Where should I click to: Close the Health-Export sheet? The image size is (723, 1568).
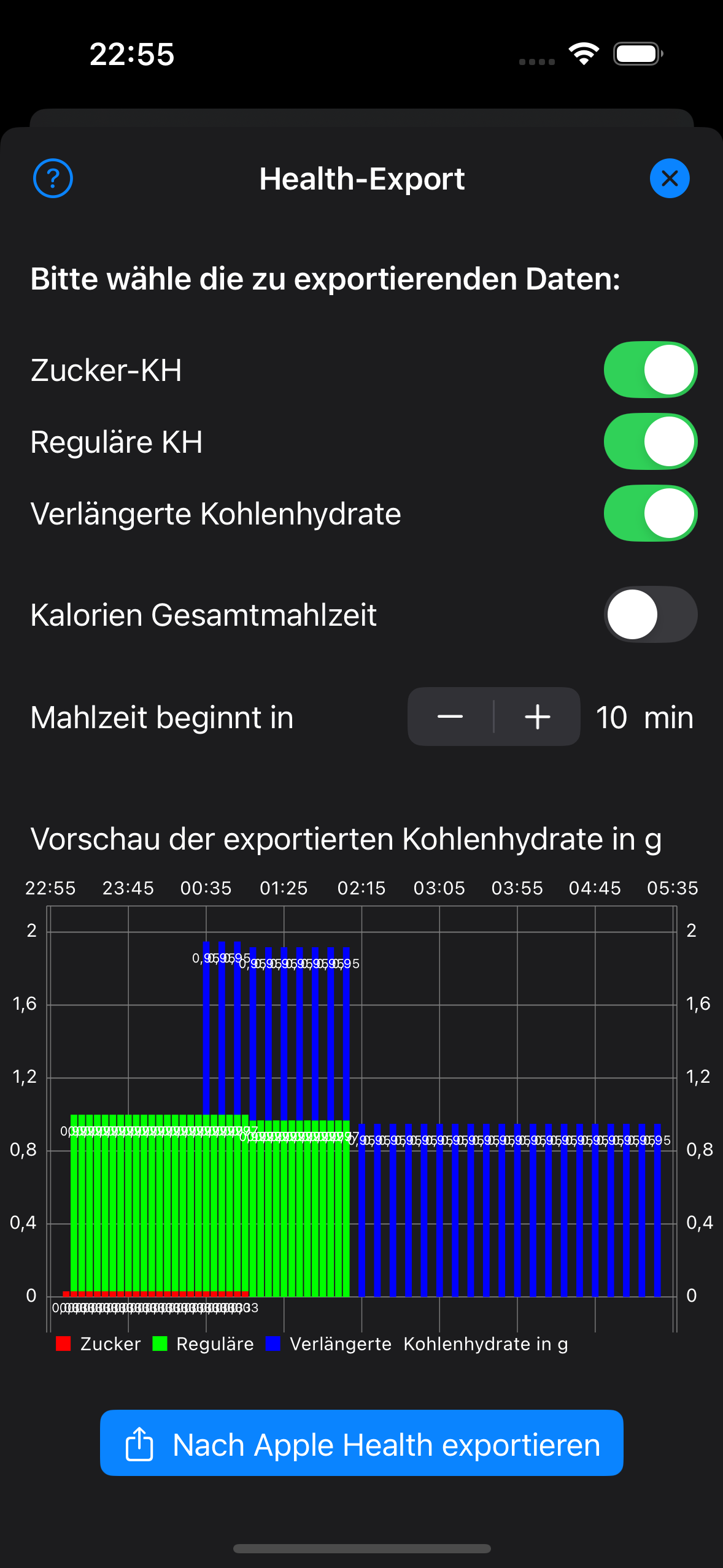[x=670, y=179]
